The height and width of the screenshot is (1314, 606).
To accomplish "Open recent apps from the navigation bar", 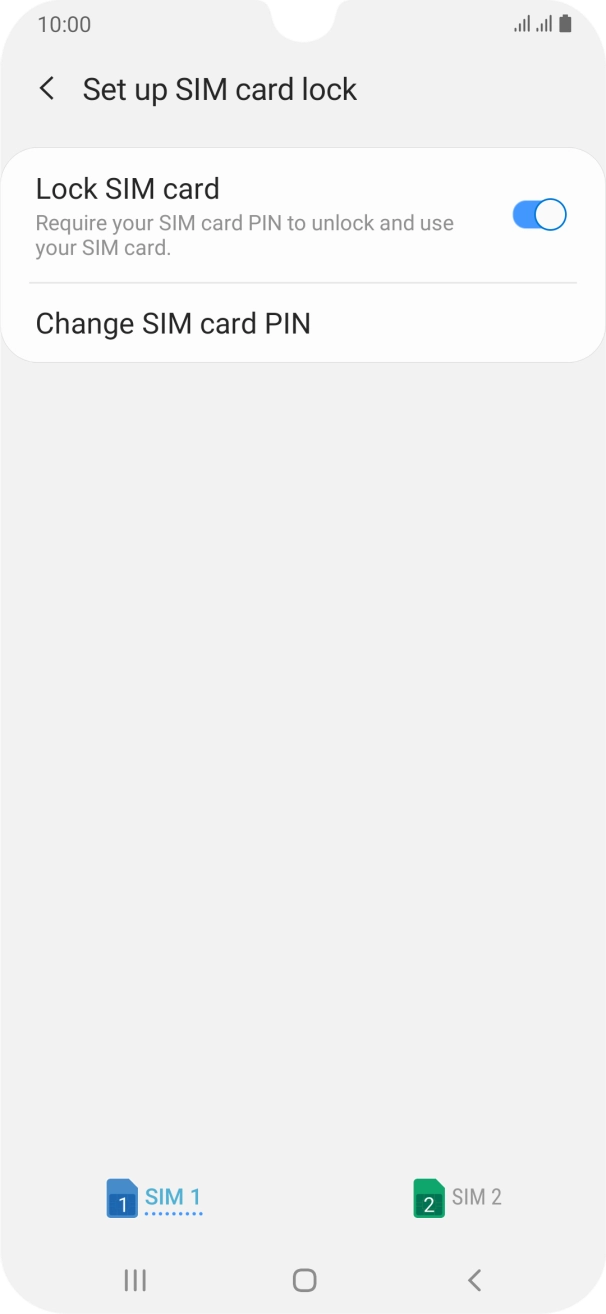I will [x=135, y=1280].
